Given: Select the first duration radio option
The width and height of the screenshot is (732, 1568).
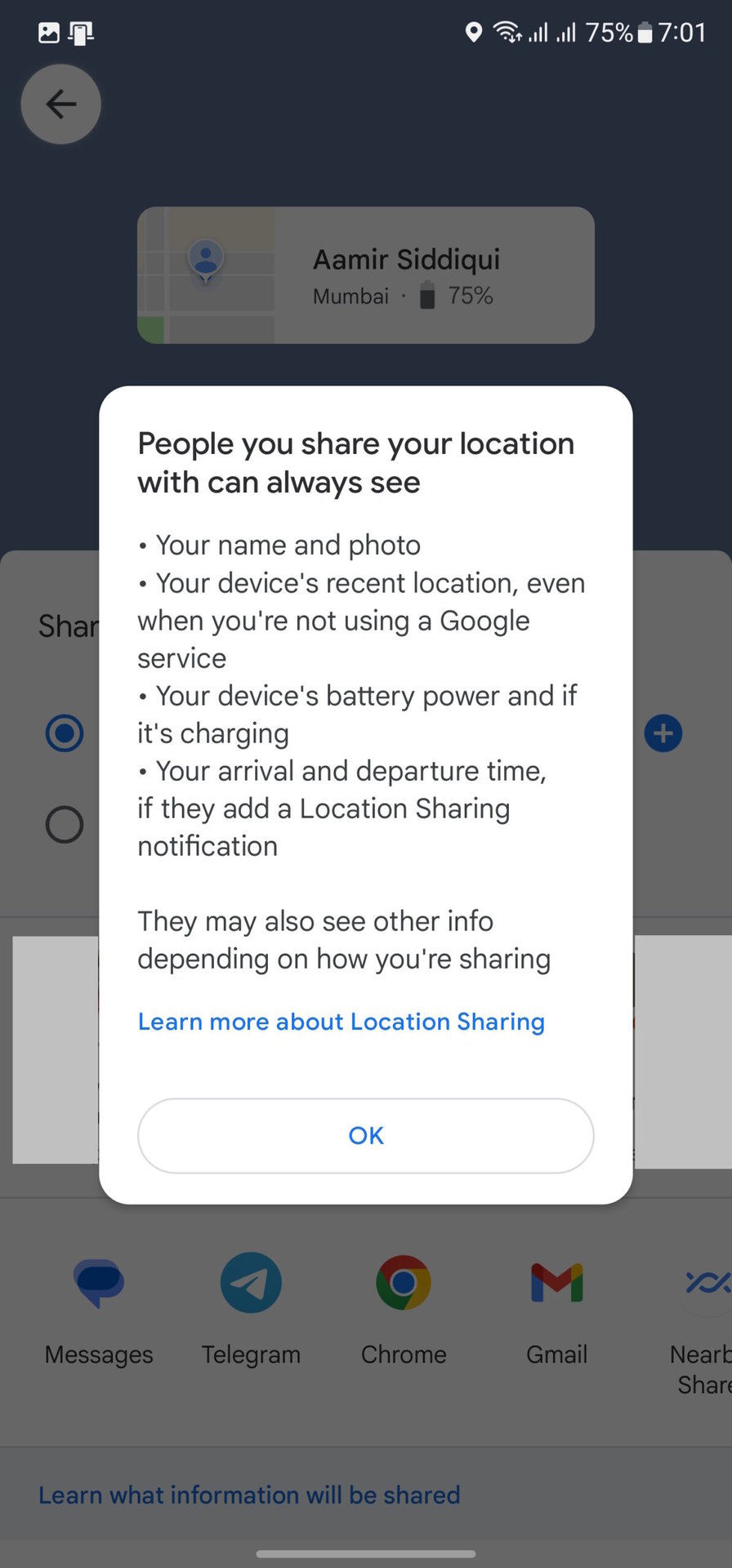Looking at the screenshot, I should tap(65, 733).
